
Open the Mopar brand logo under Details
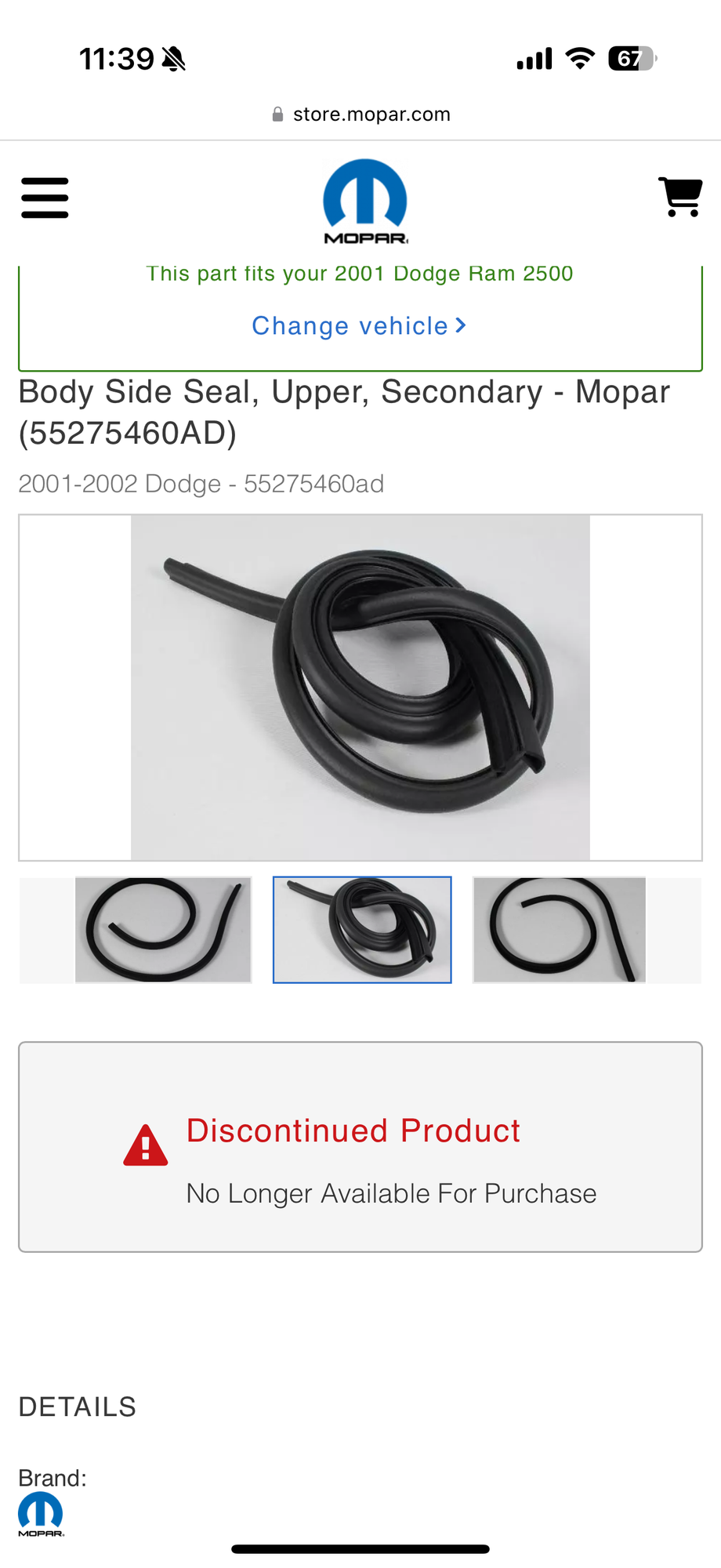pyautogui.click(x=41, y=1514)
